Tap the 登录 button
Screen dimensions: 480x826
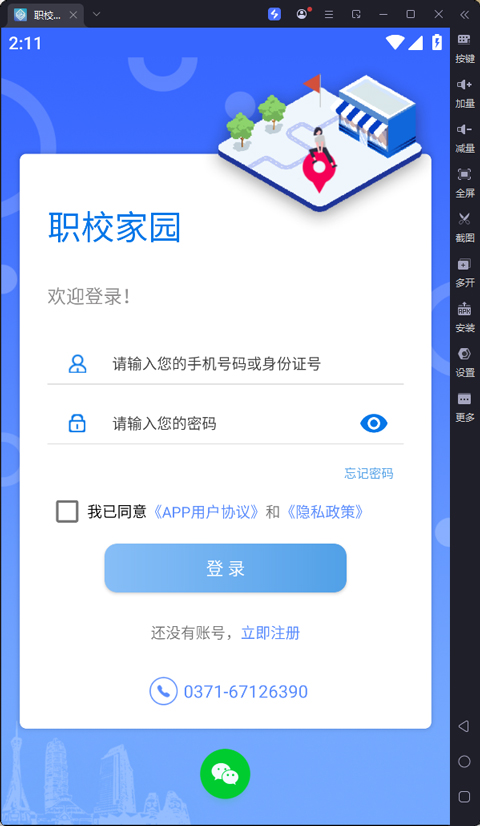click(226, 568)
